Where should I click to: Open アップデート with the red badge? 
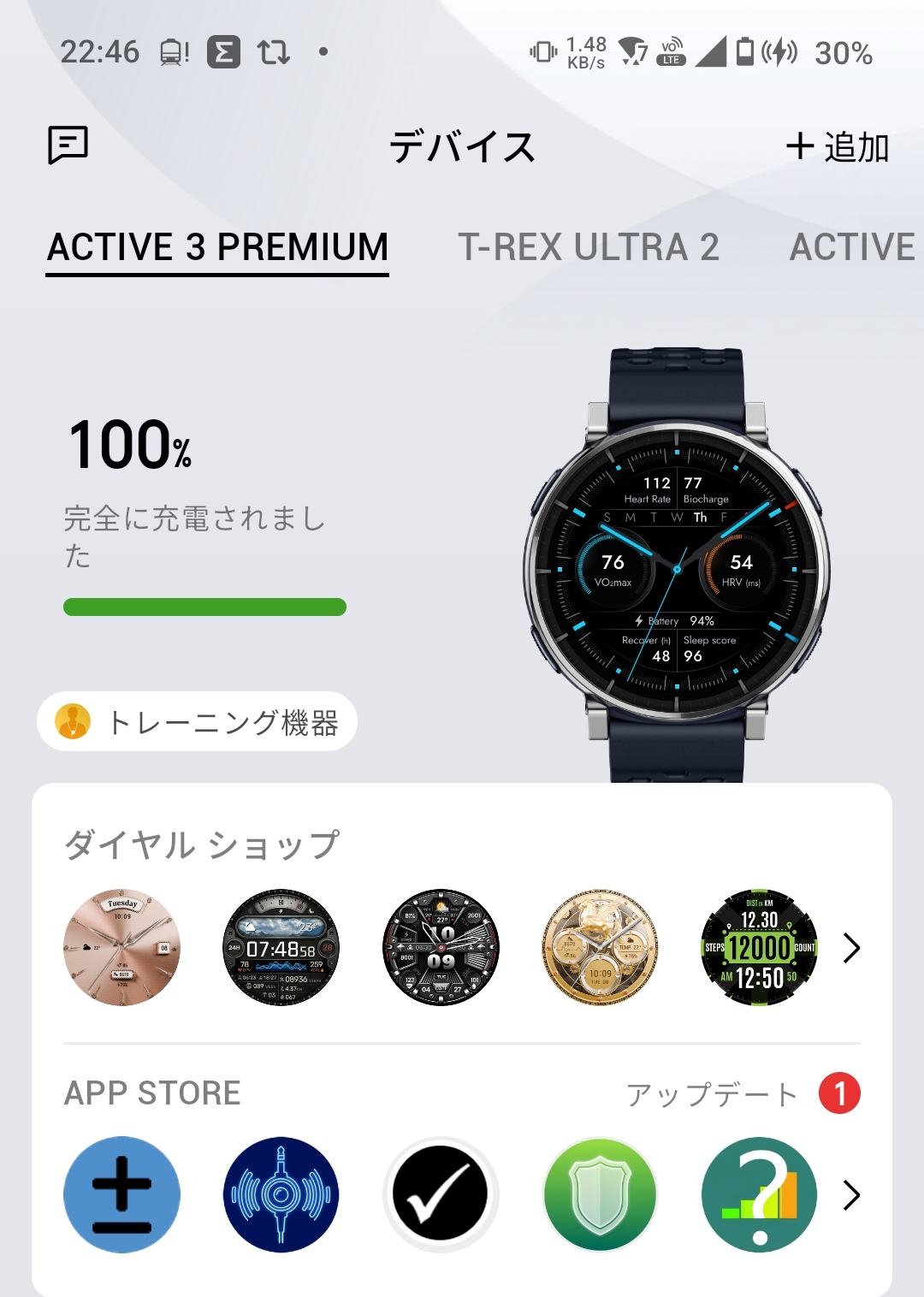(x=743, y=1093)
